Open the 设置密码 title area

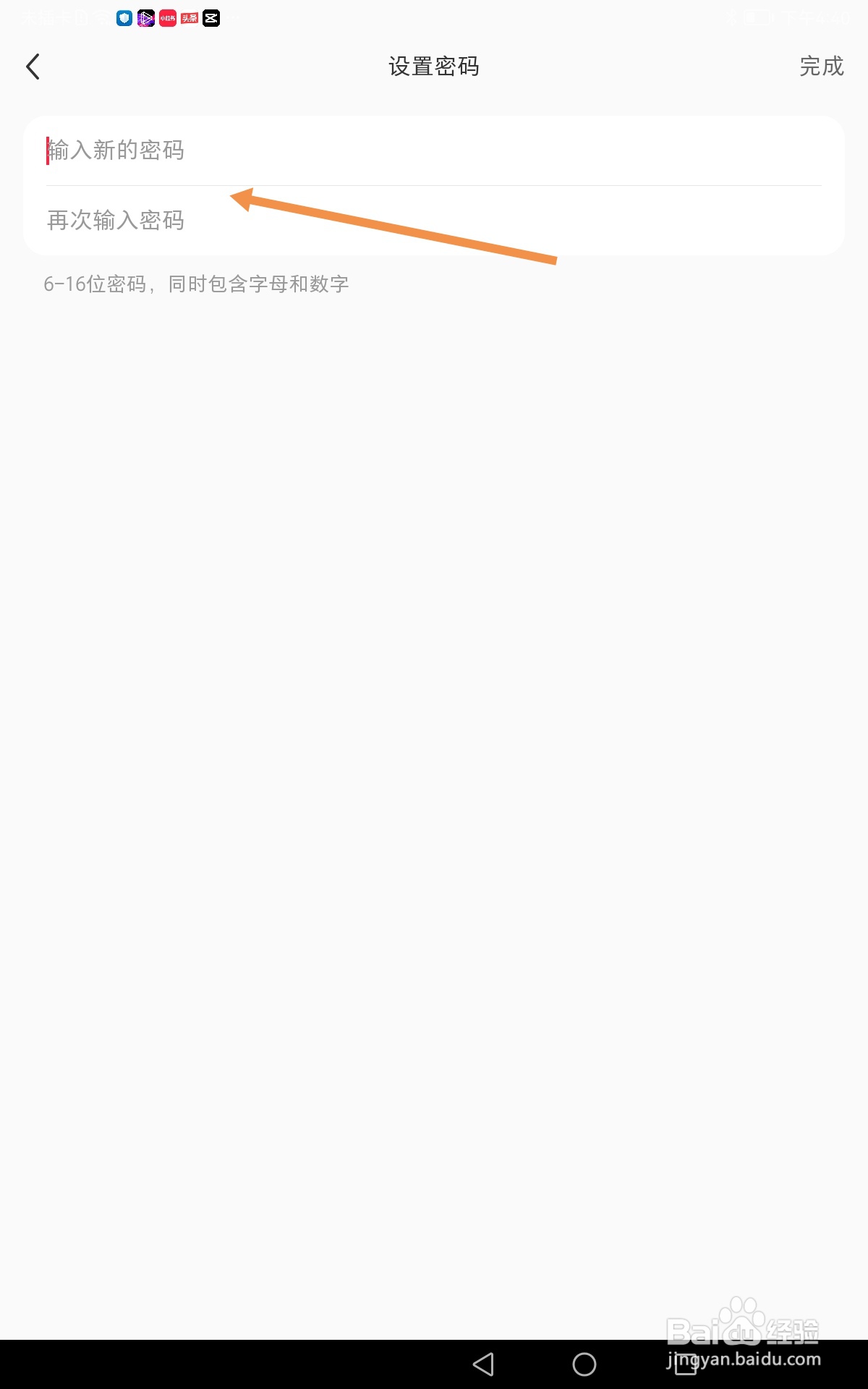coord(433,67)
